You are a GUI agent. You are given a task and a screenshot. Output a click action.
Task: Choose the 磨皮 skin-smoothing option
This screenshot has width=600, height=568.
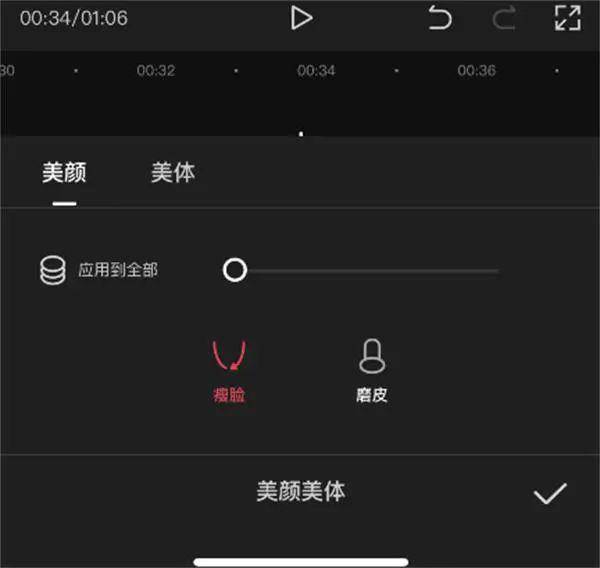pos(372,370)
